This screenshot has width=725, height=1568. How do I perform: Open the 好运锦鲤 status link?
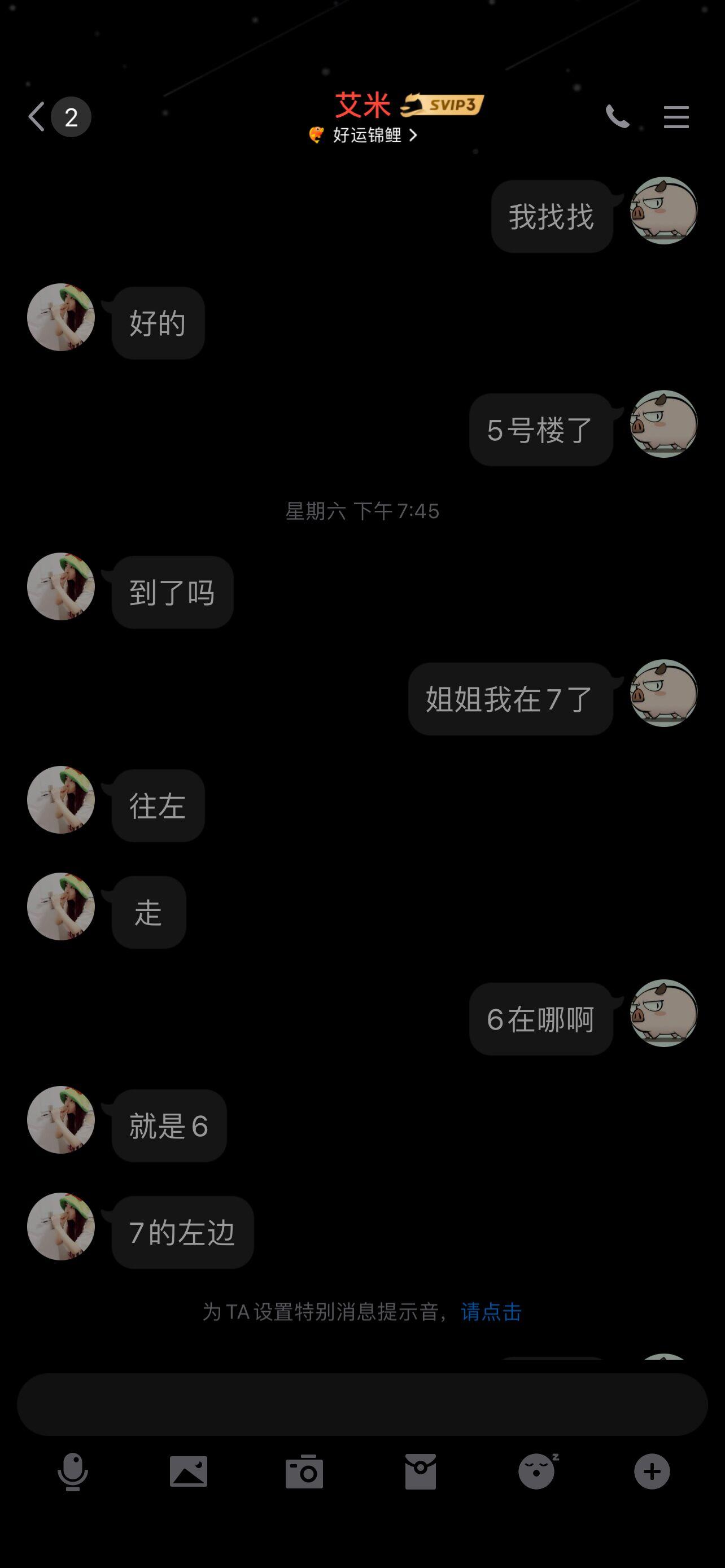click(x=364, y=135)
